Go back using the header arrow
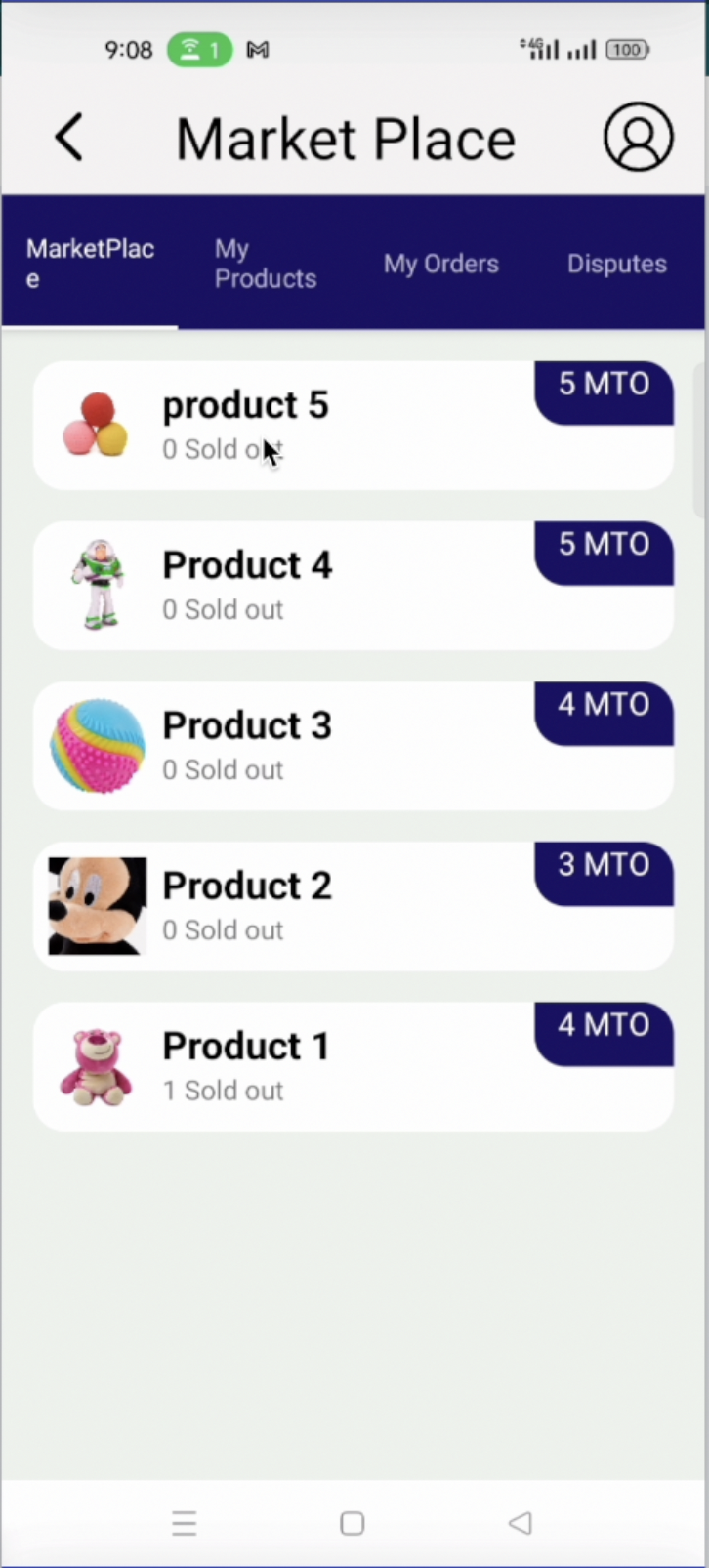 coord(68,138)
